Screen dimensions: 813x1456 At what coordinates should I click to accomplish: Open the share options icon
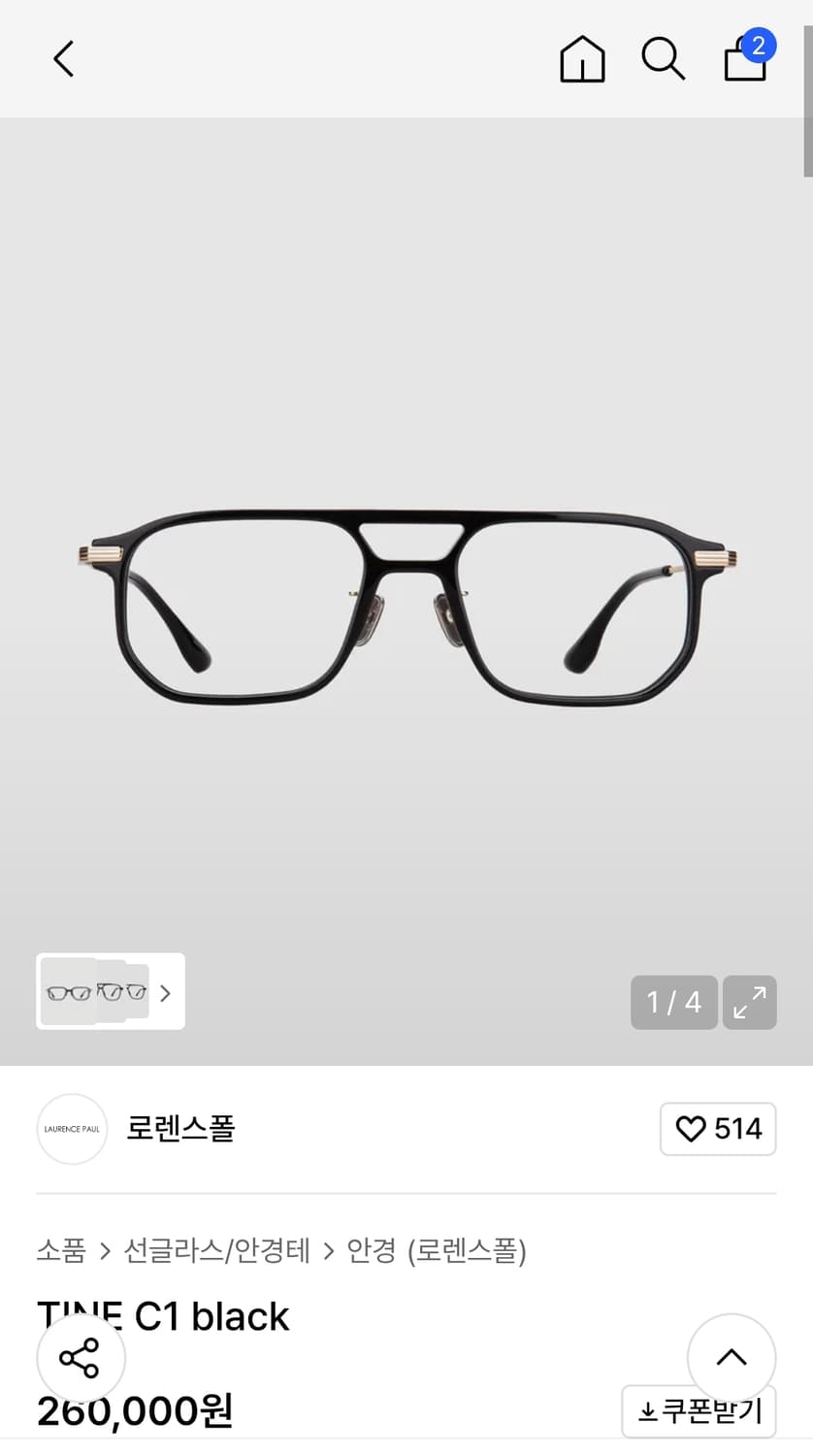[81, 1356]
